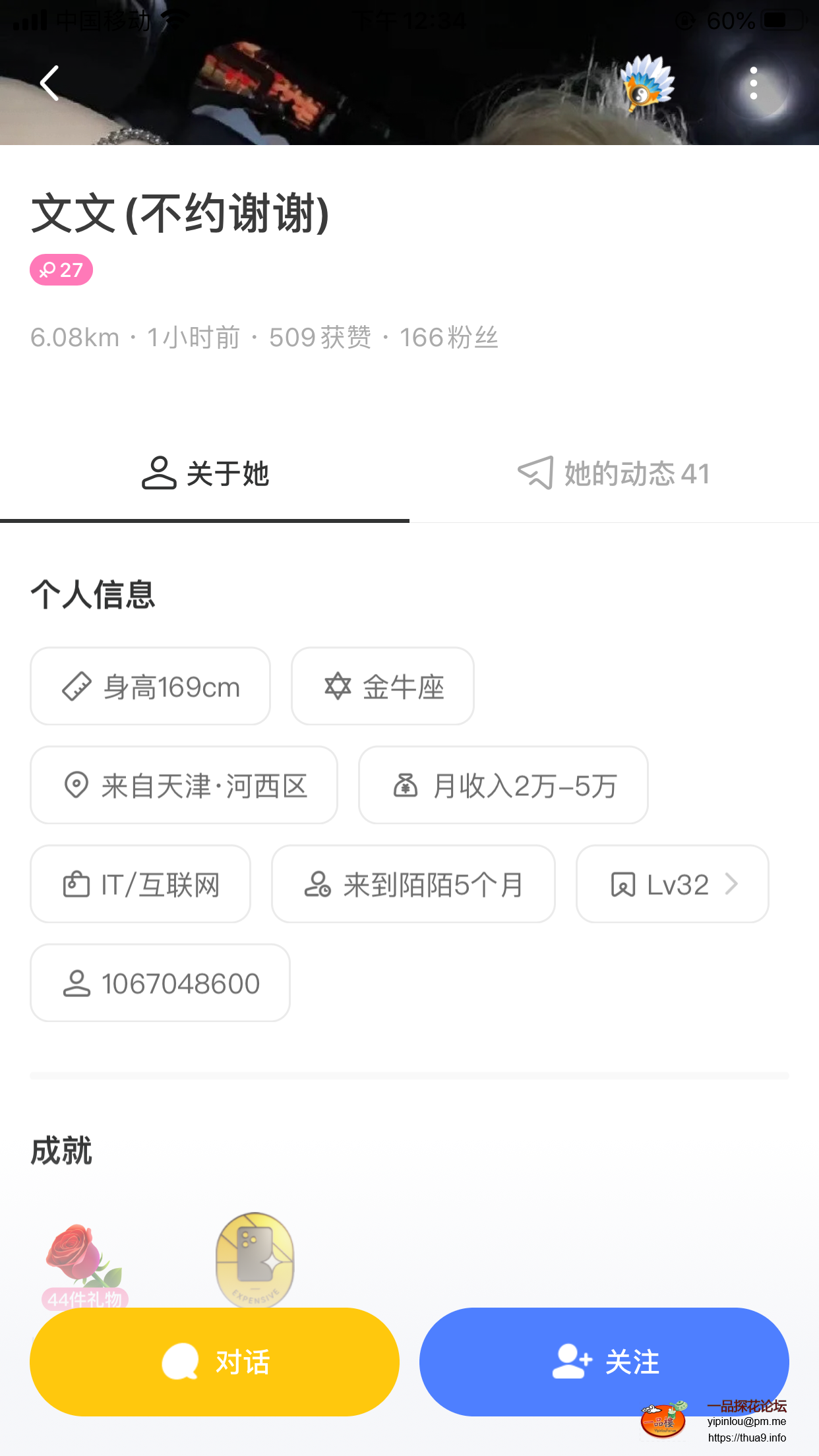Click the ID chip 1067048600

160,983
